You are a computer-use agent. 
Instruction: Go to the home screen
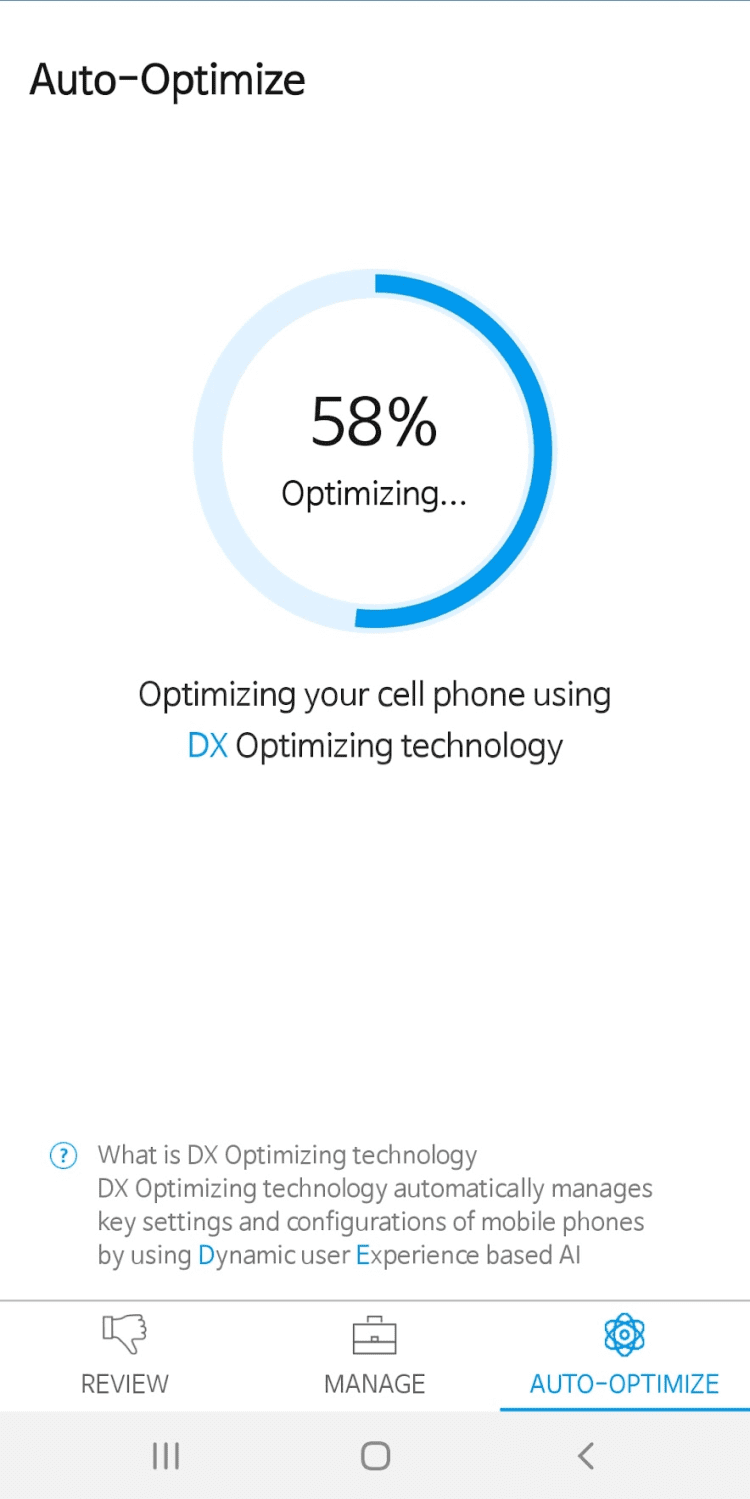[x=375, y=1455]
